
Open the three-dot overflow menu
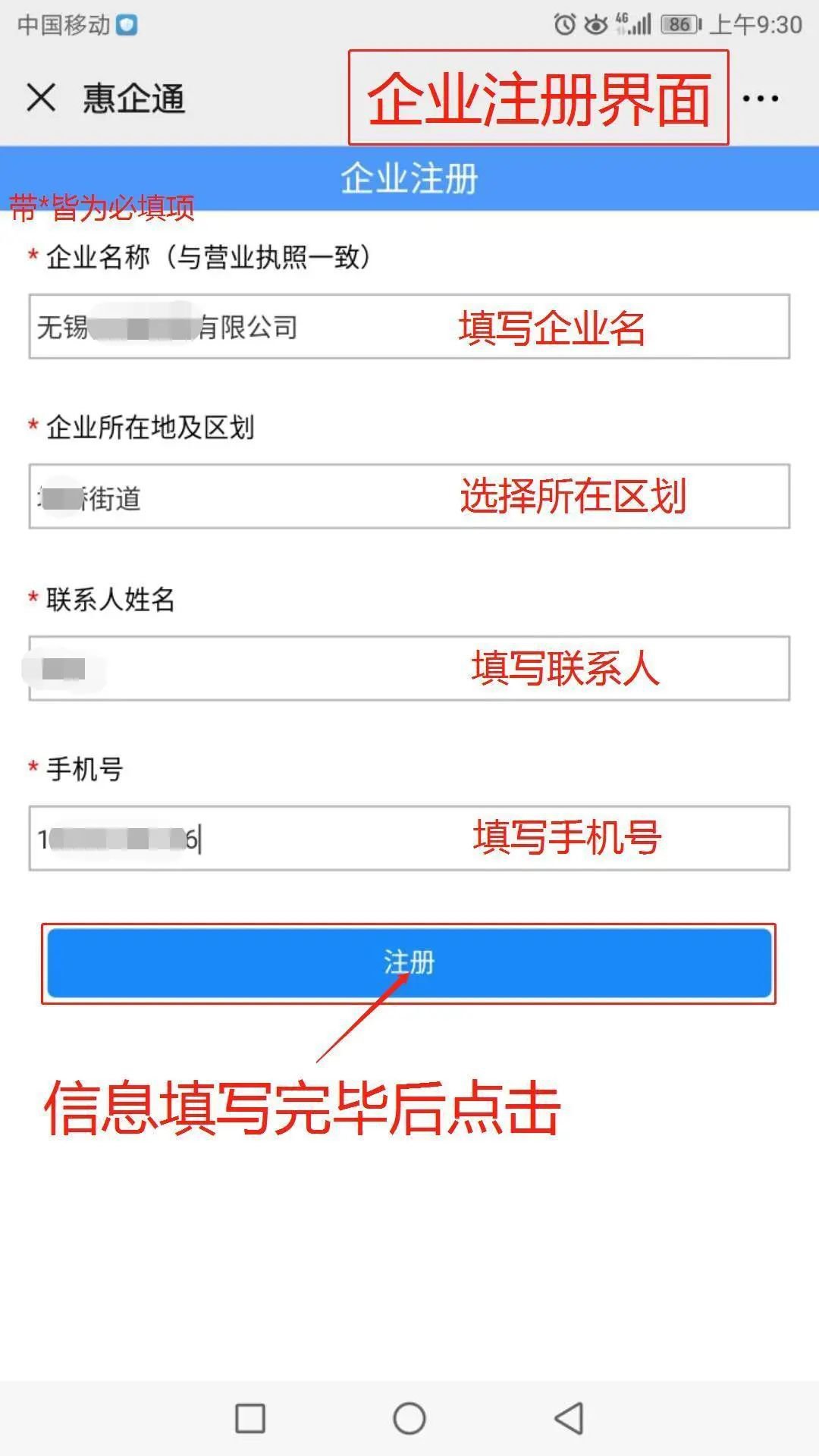click(760, 99)
